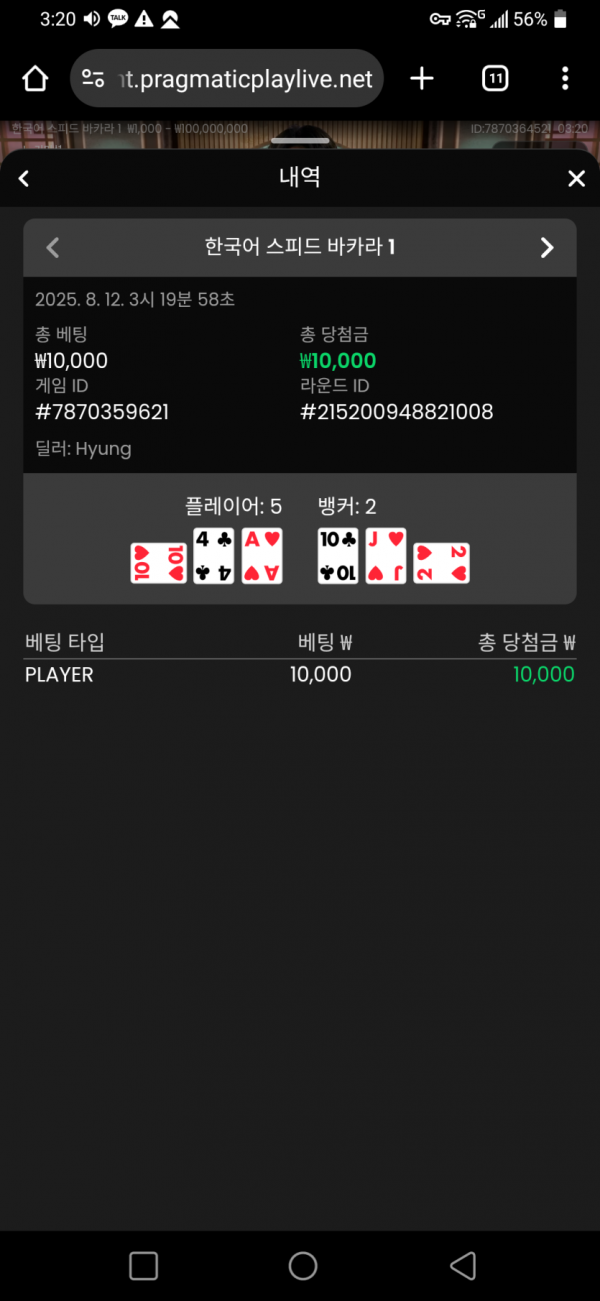Tap the browser home button
The height and width of the screenshot is (1301, 600).
click(x=35, y=78)
